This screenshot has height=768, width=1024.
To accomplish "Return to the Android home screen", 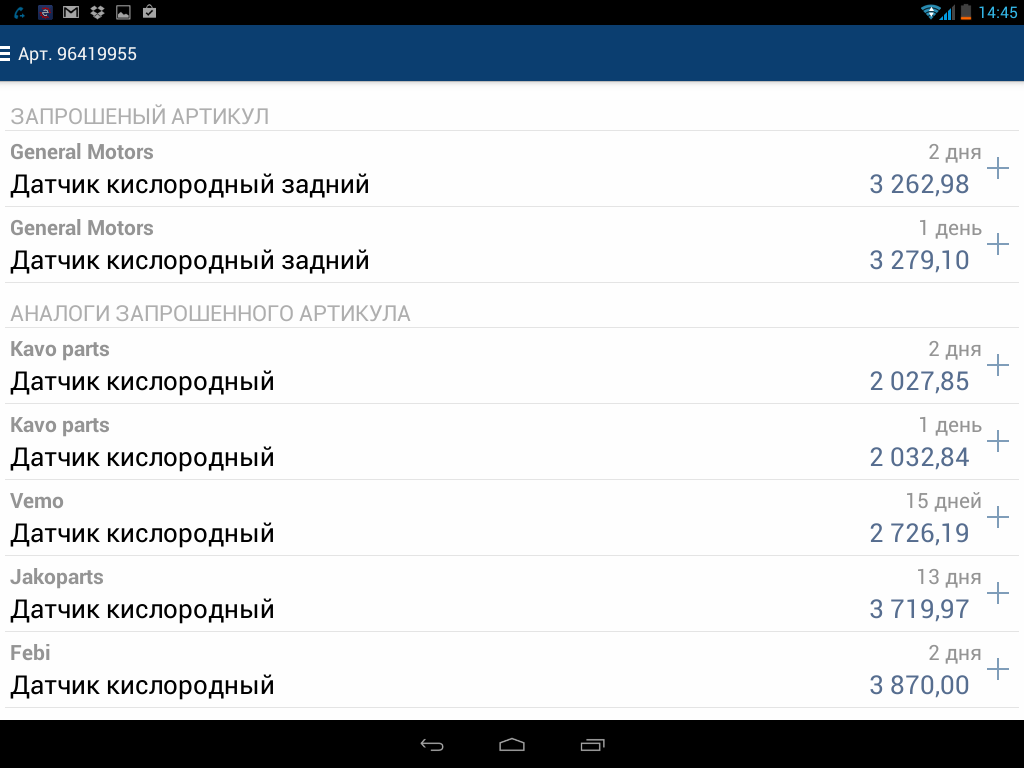I will pyautogui.click(x=512, y=745).
